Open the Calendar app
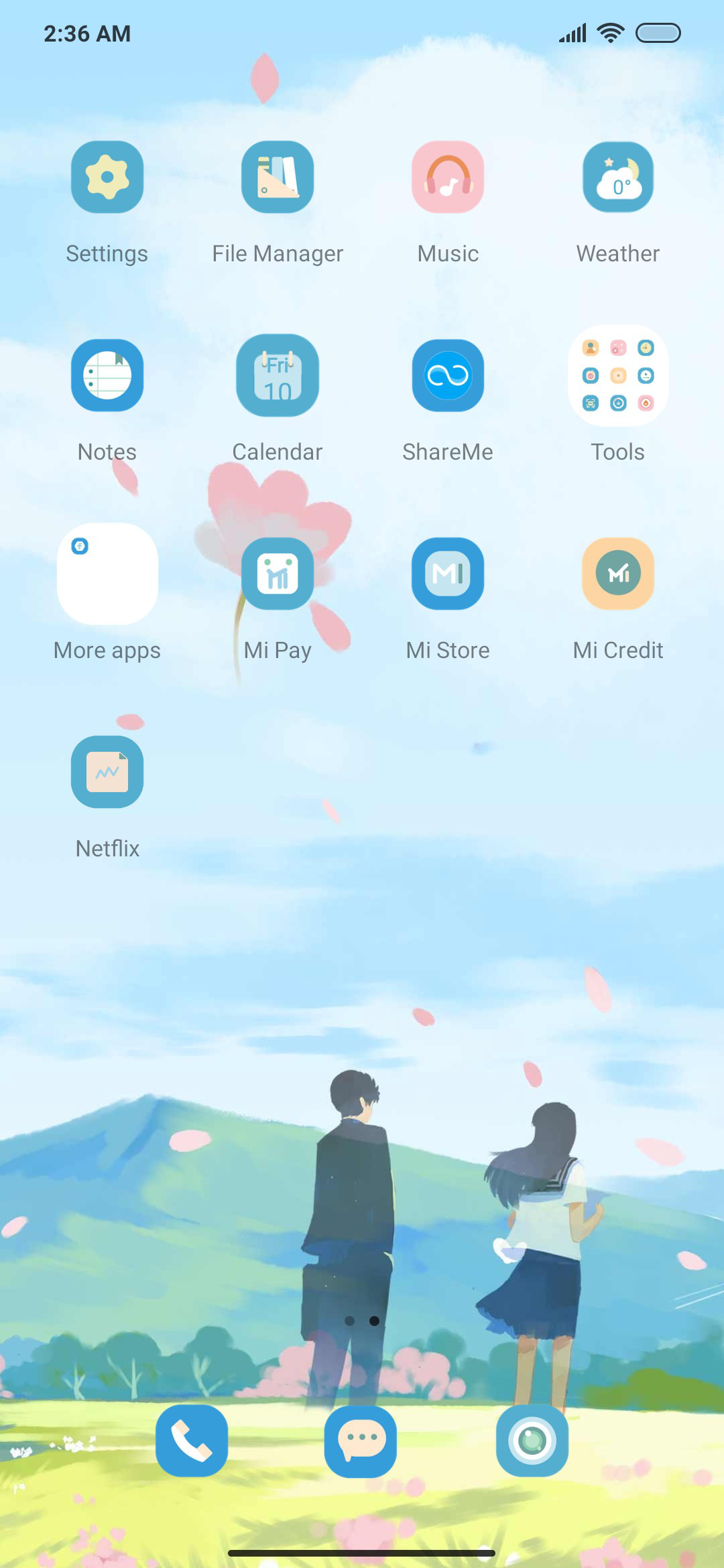This screenshot has height=1568, width=724. 278,375
